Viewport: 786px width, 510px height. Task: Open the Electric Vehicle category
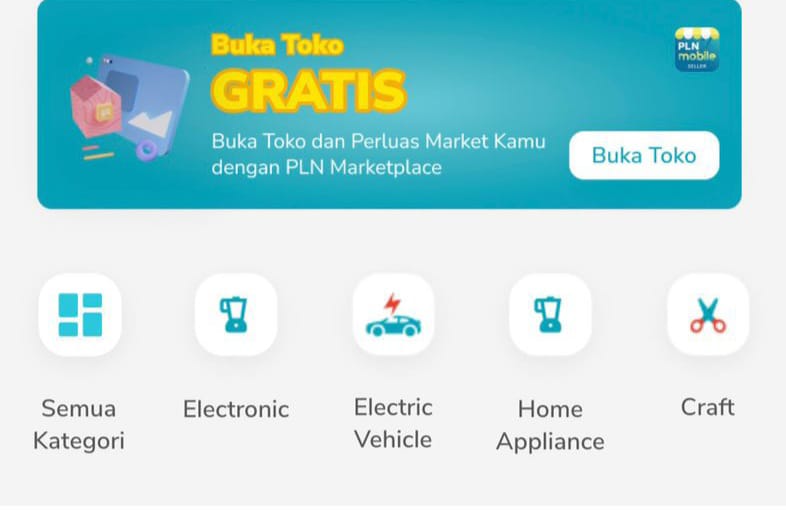click(393, 315)
